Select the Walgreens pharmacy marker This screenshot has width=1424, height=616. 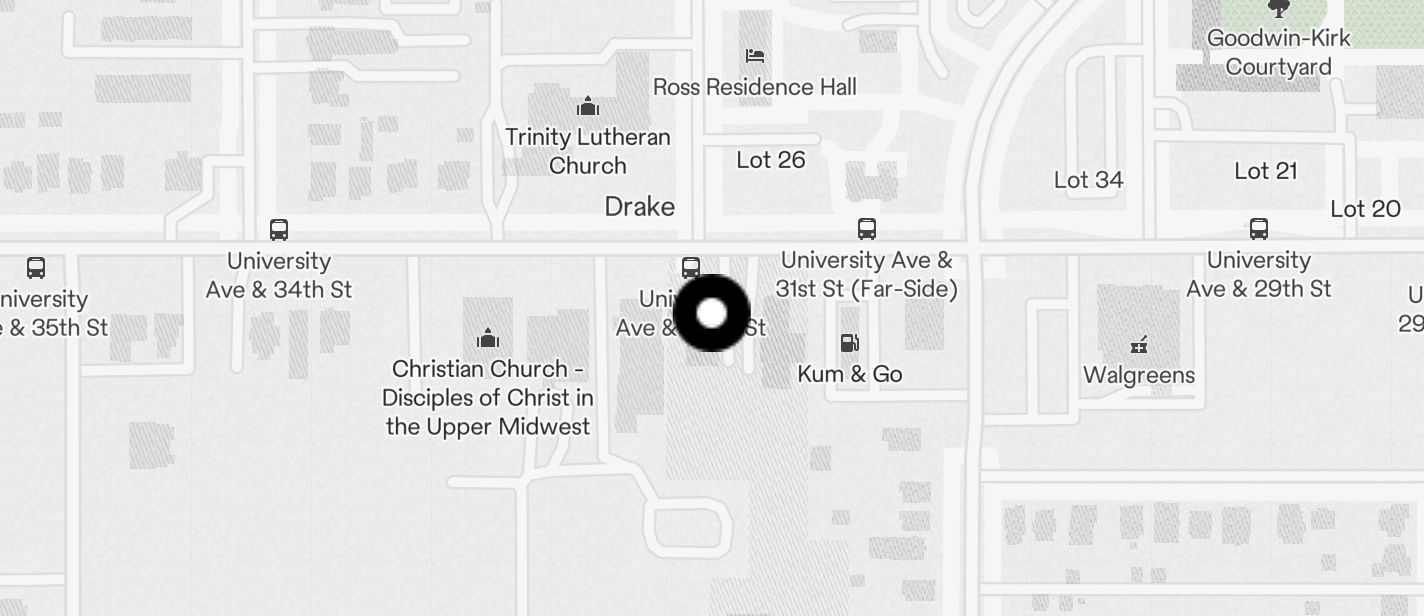(x=1138, y=346)
